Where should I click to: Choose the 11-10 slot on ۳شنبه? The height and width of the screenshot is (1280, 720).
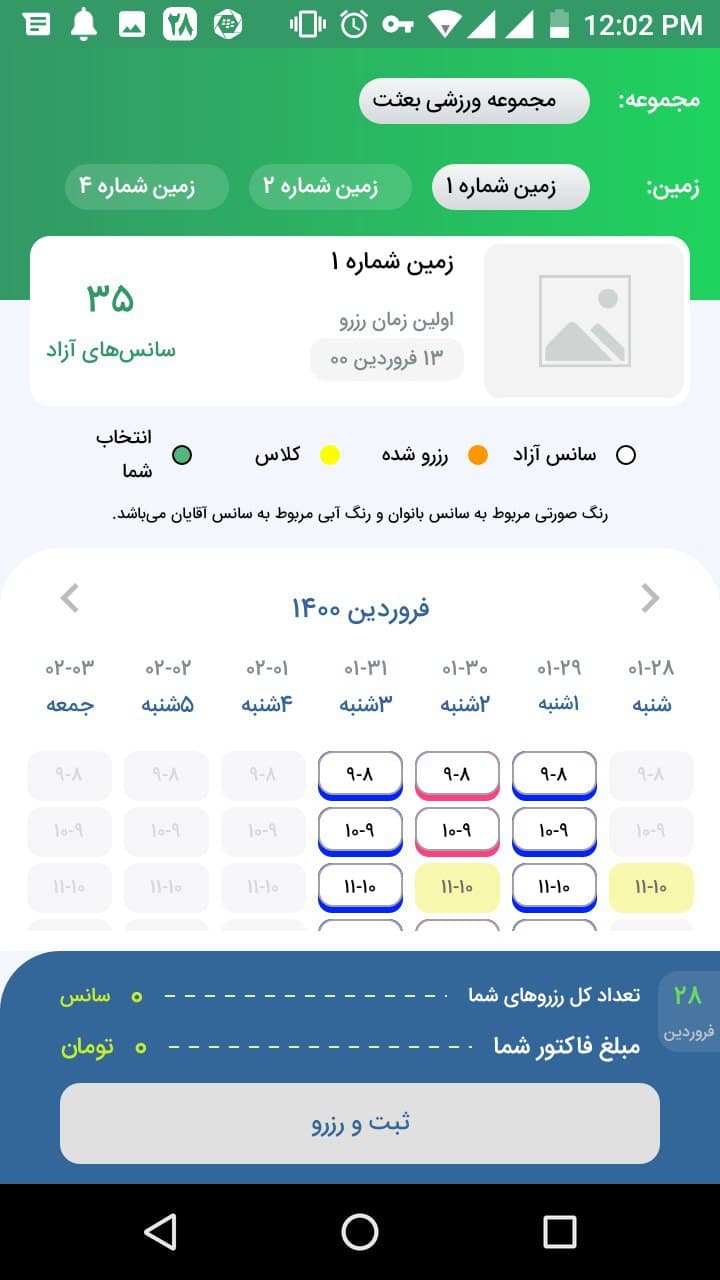(x=360, y=887)
